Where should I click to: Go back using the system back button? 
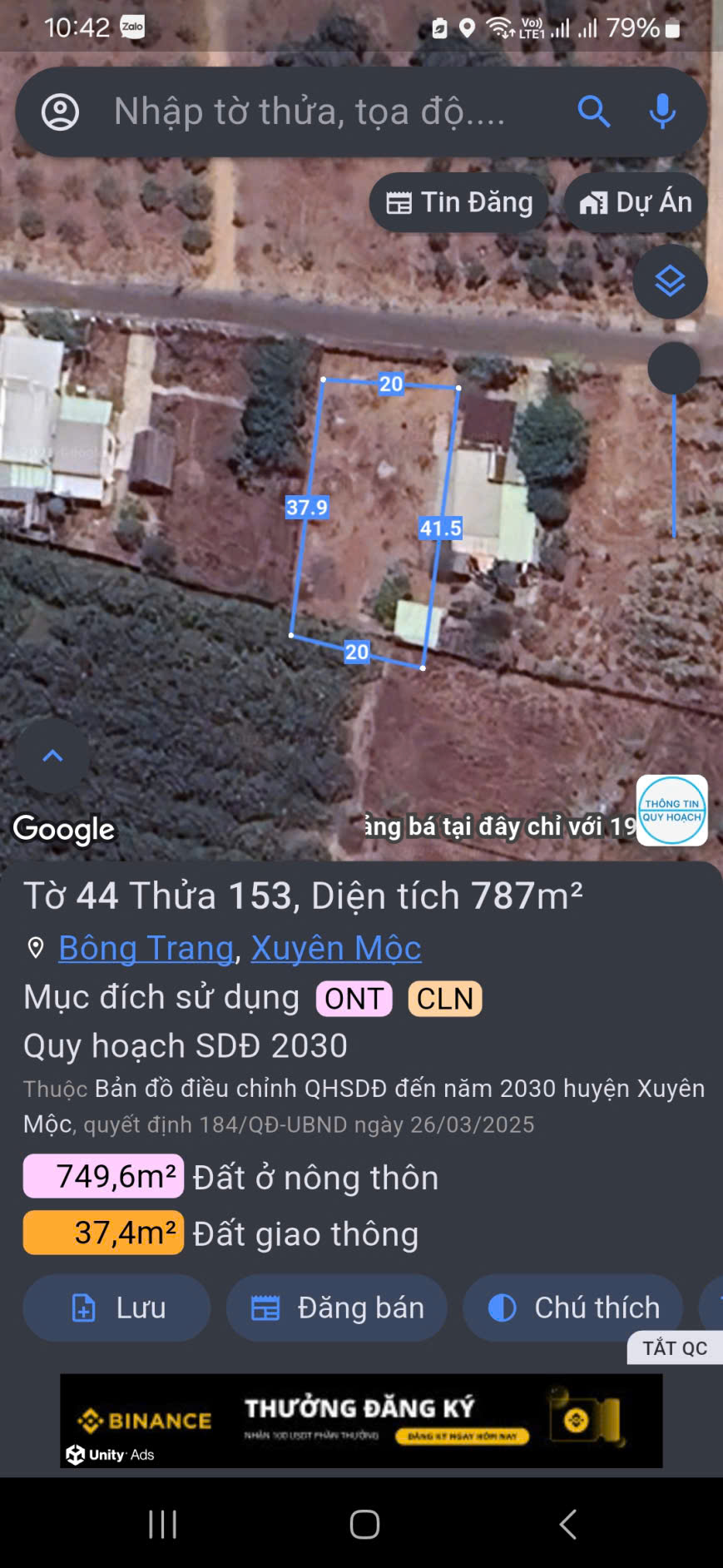568,1524
